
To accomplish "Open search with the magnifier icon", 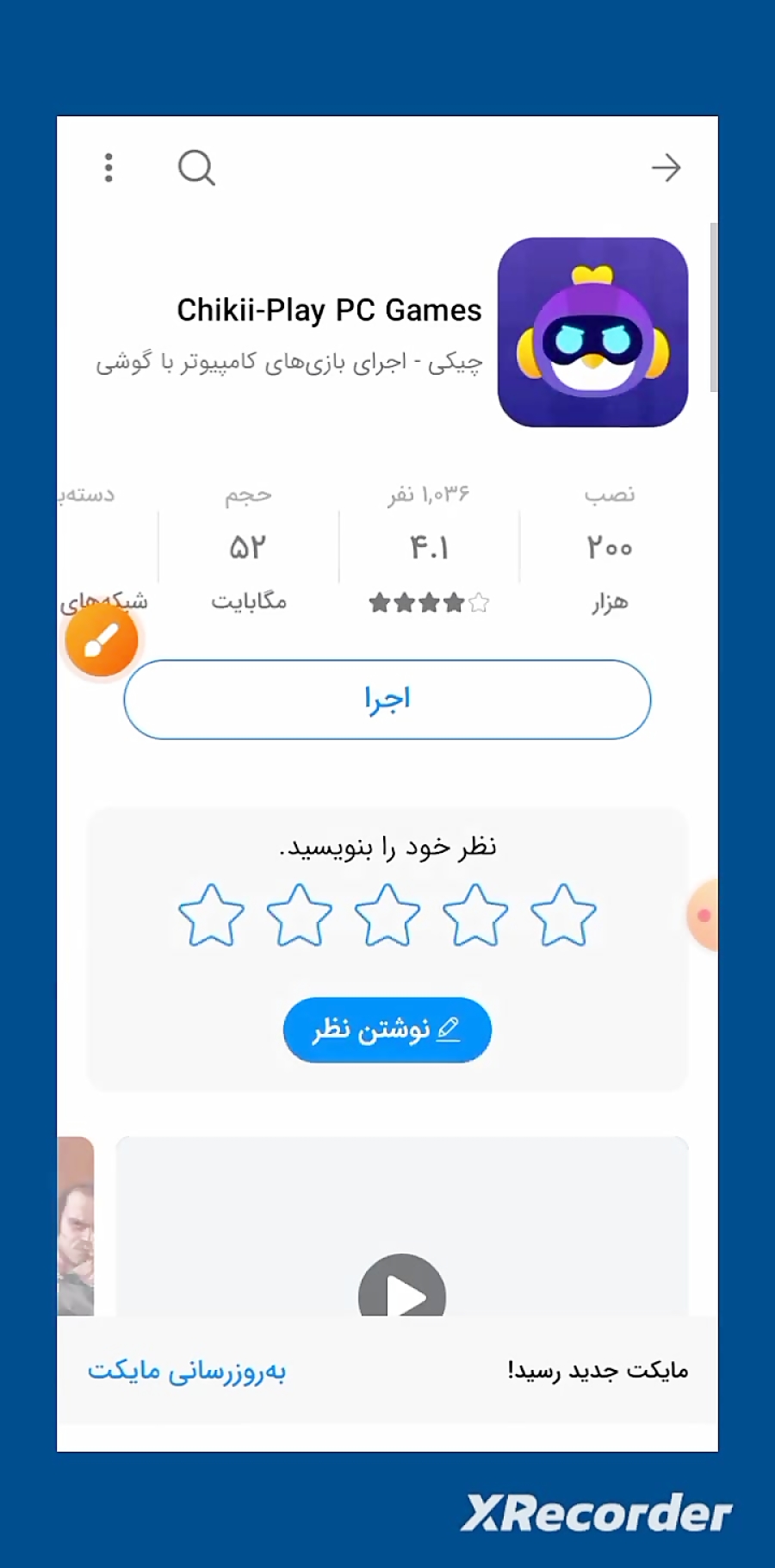I will (x=196, y=167).
